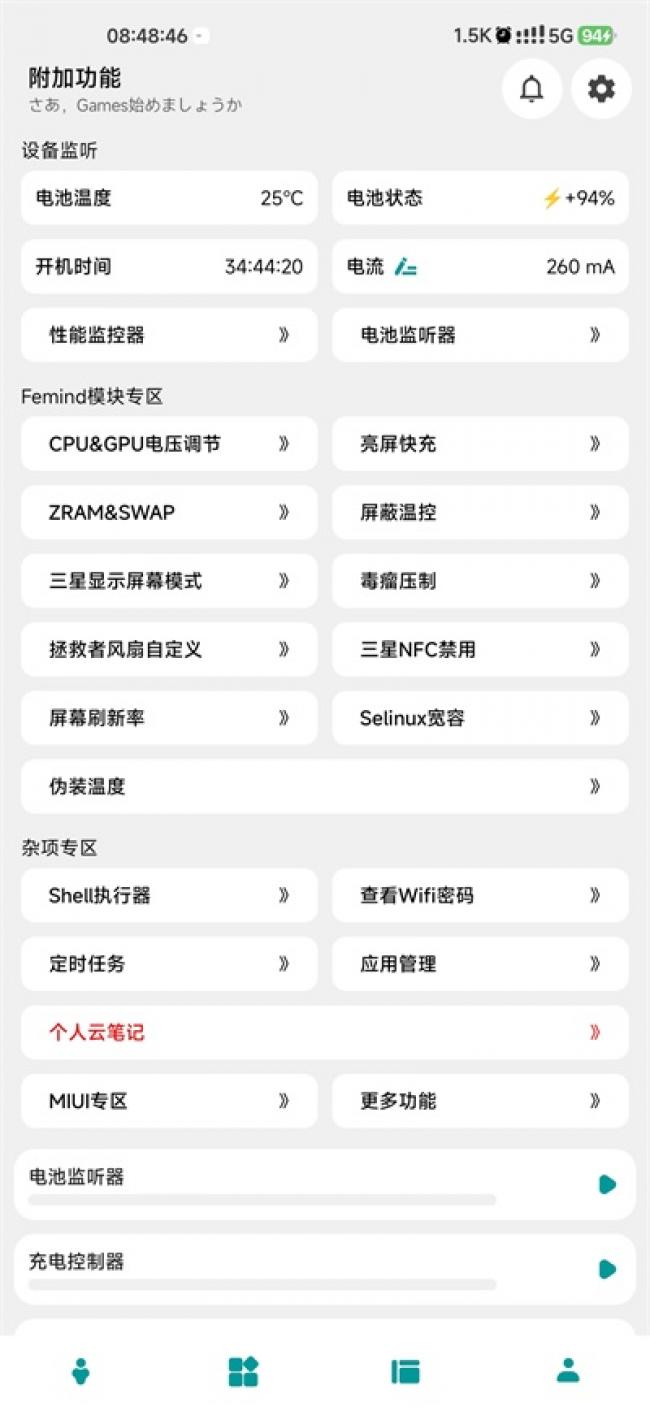Open 屏蔽温控
Viewport: 650px width, 1407px height.
(x=480, y=512)
